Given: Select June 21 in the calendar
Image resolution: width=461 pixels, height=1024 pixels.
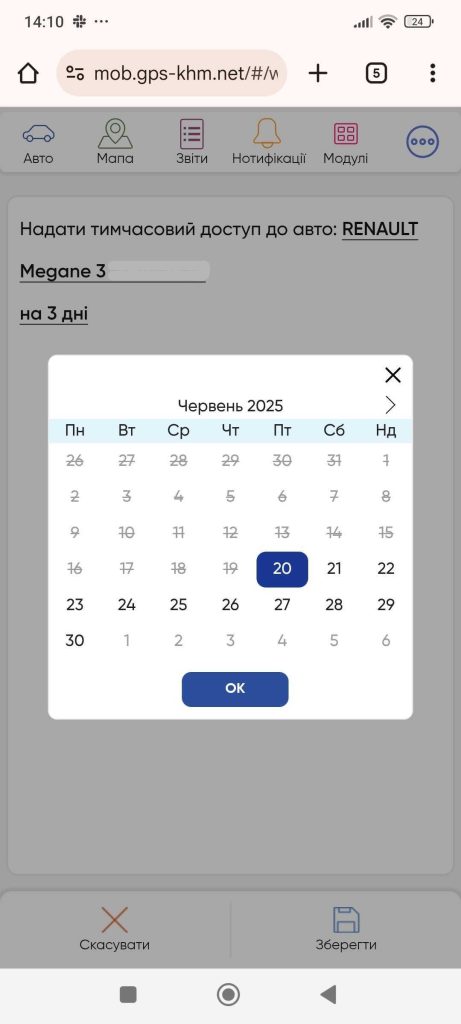Looking at the screenshot, I should [334, 569].
